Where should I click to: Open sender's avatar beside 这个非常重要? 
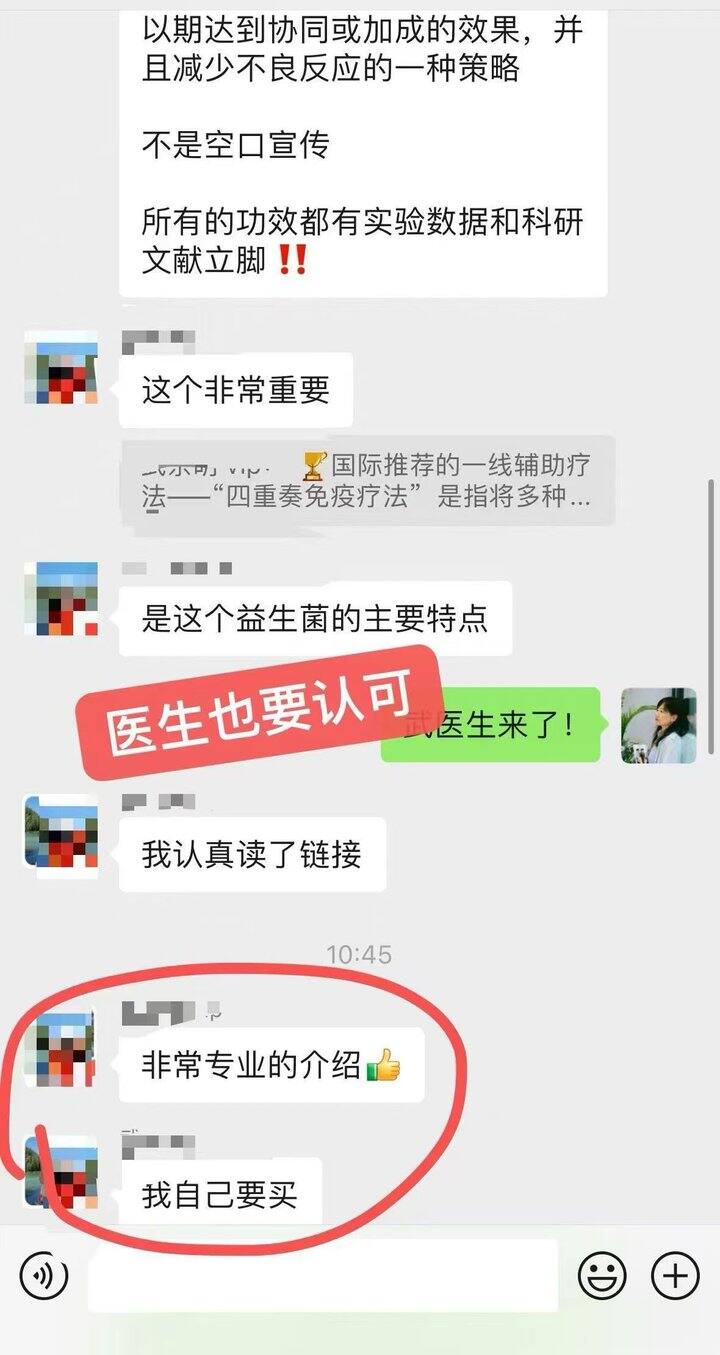[61, 368]
